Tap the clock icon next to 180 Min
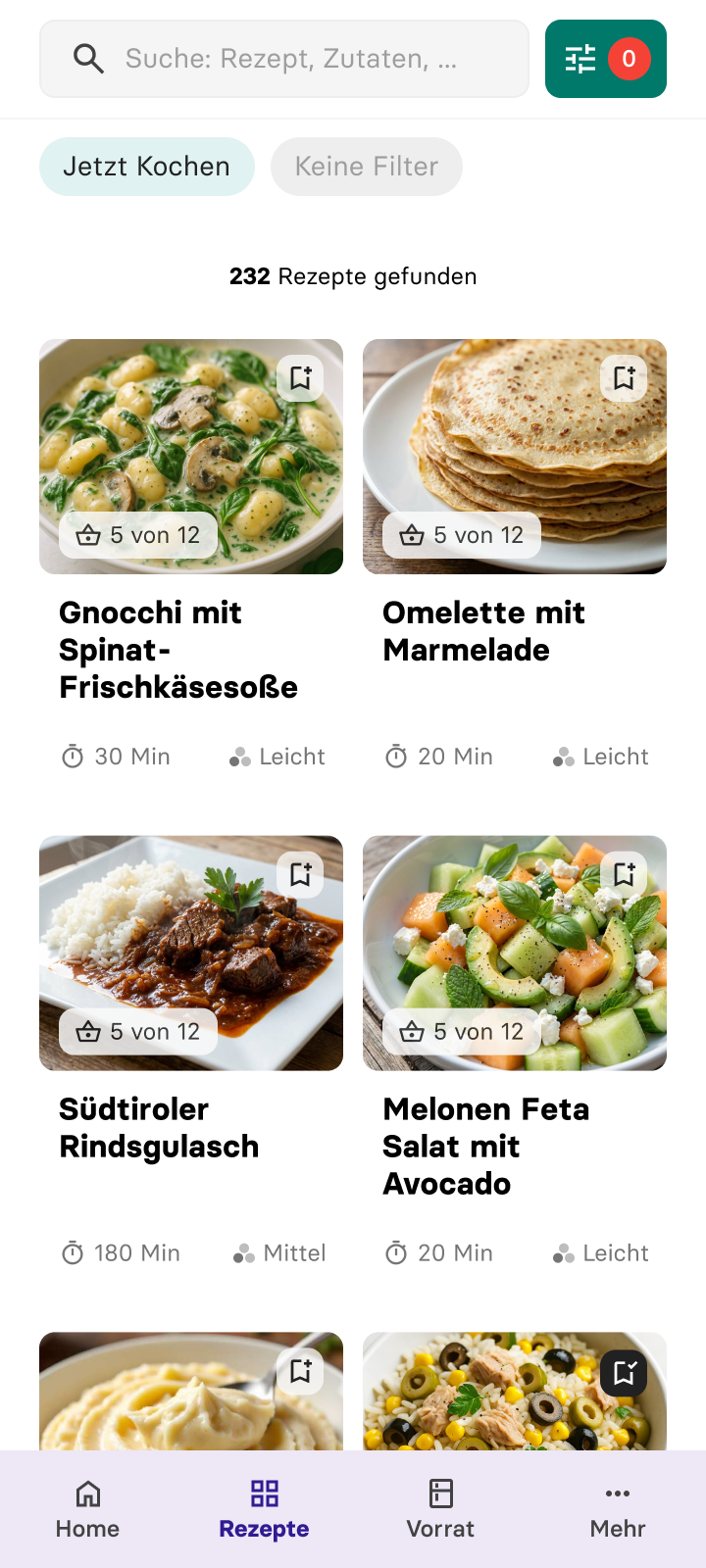 pos(72,1252)
